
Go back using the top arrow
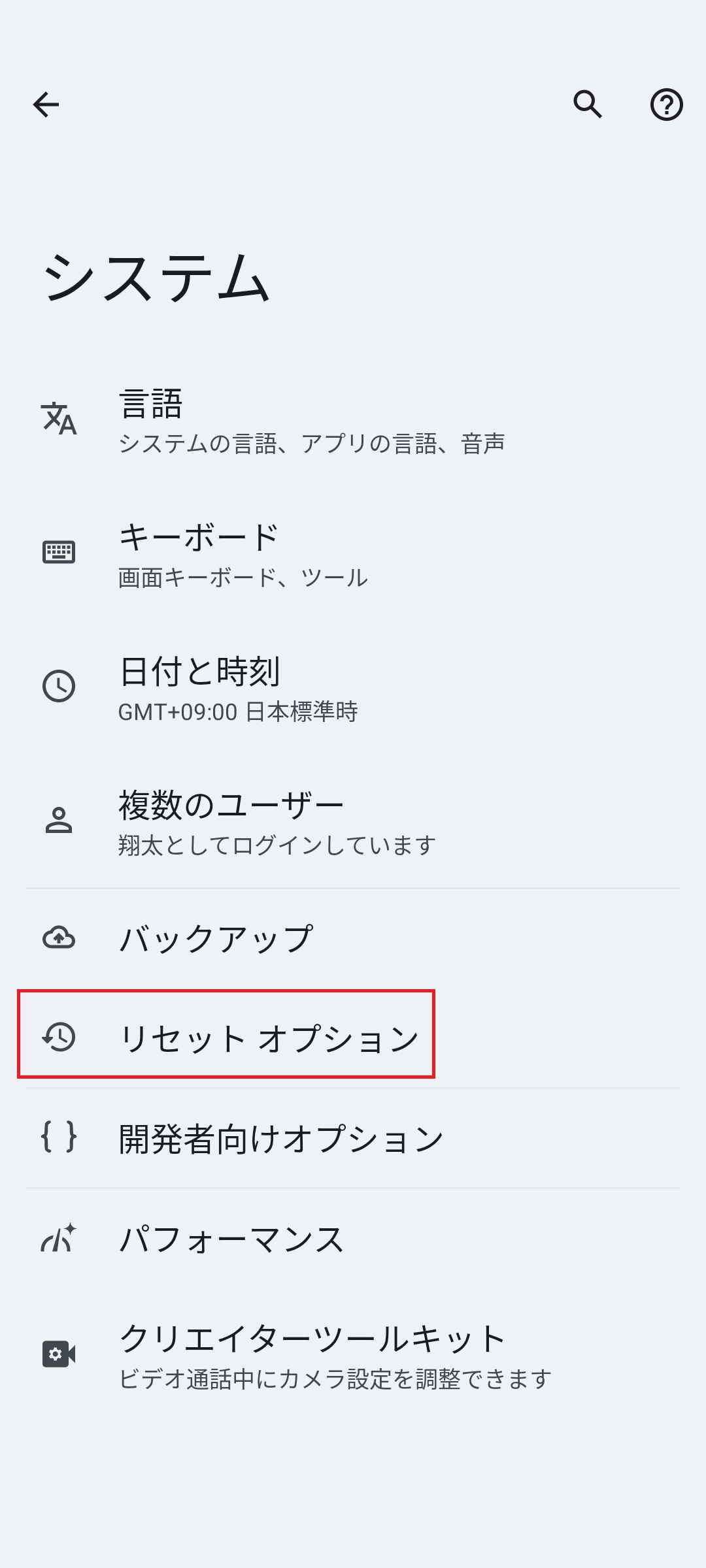(46, 105)
